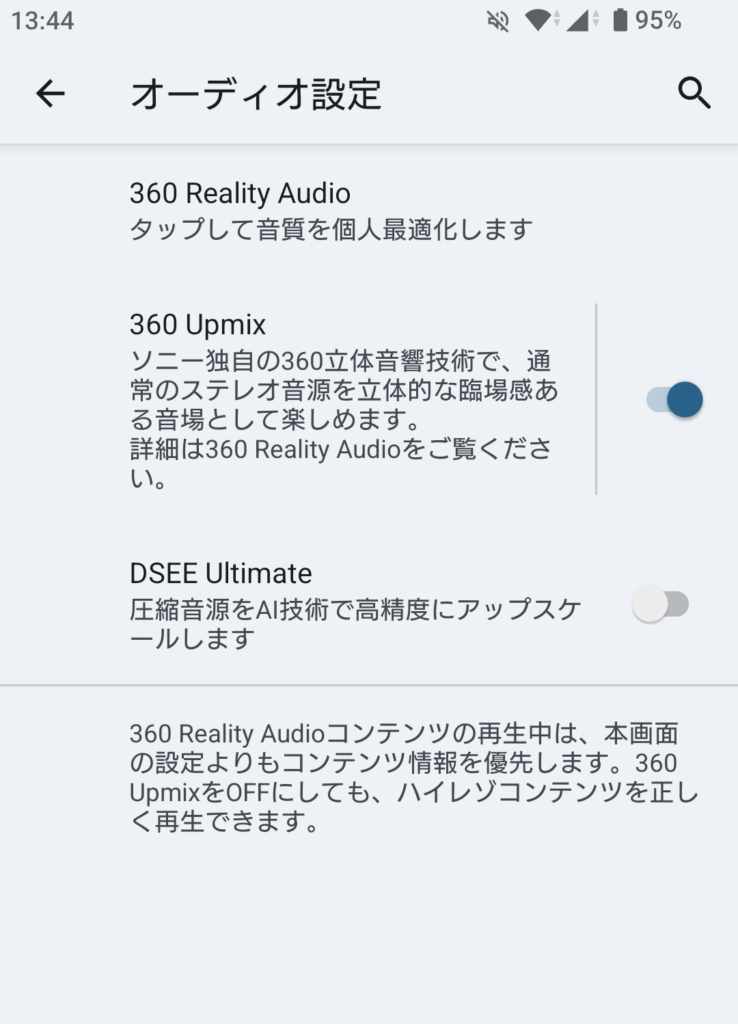The height and width of the screenshot is (1024, 738).
Task: Turn off the 360 Upmix switch
Action: point(674,400)
